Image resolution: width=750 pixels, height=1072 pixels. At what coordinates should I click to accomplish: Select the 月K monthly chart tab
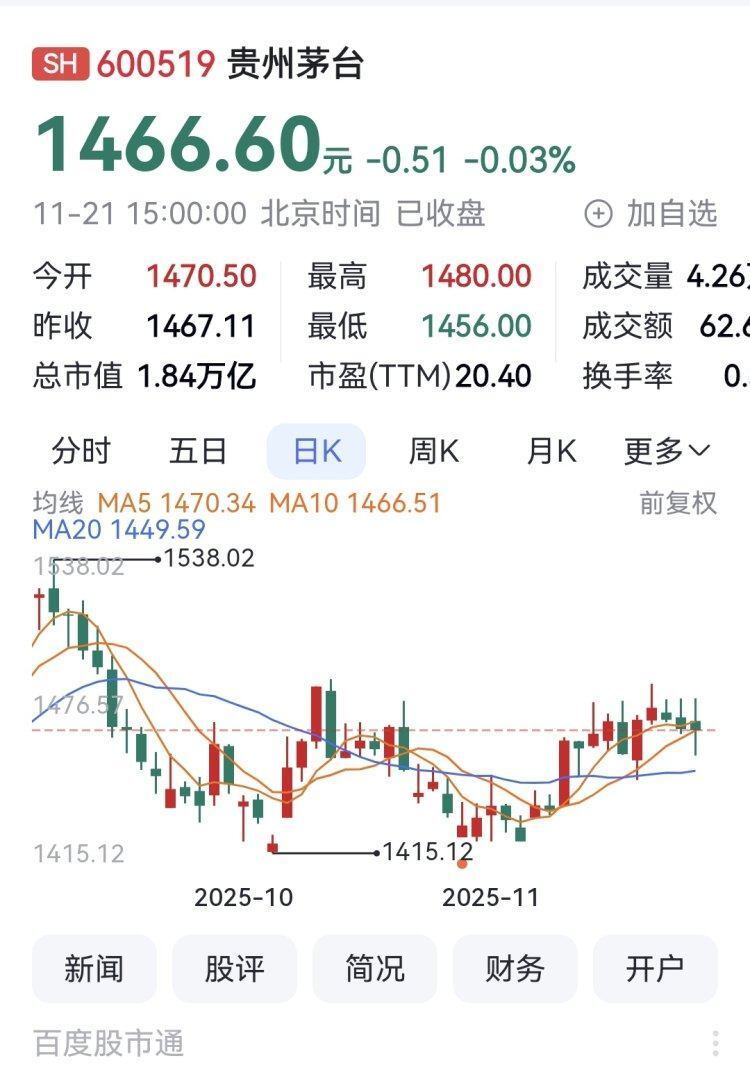pos(547,451)
